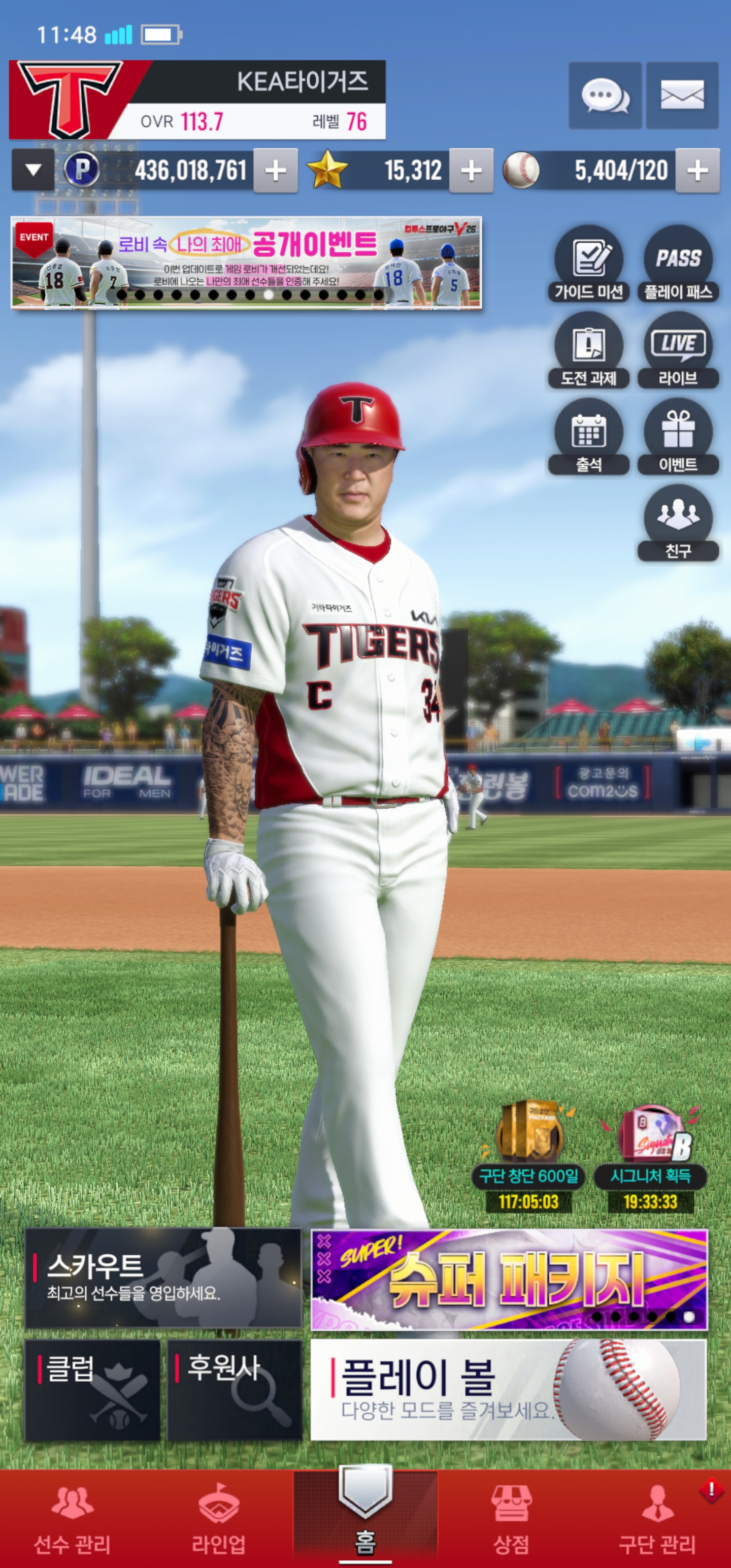This screenshot has height=1568, width=731.
Task: Open the 클럽 tile
Action: point(92,1390)
